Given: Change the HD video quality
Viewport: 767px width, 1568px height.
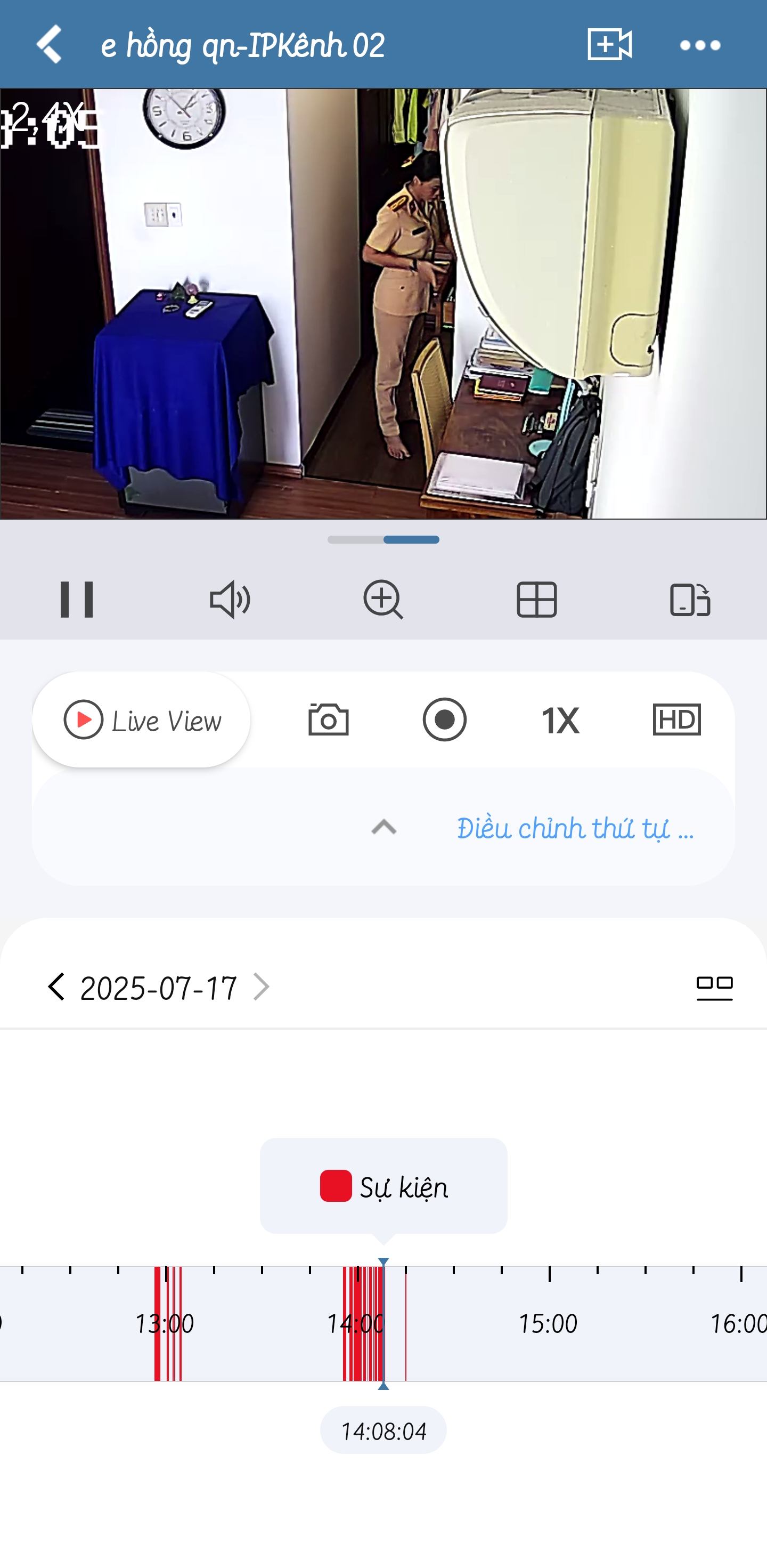Looking at the screenshot, I should click(x=676, y=720).
